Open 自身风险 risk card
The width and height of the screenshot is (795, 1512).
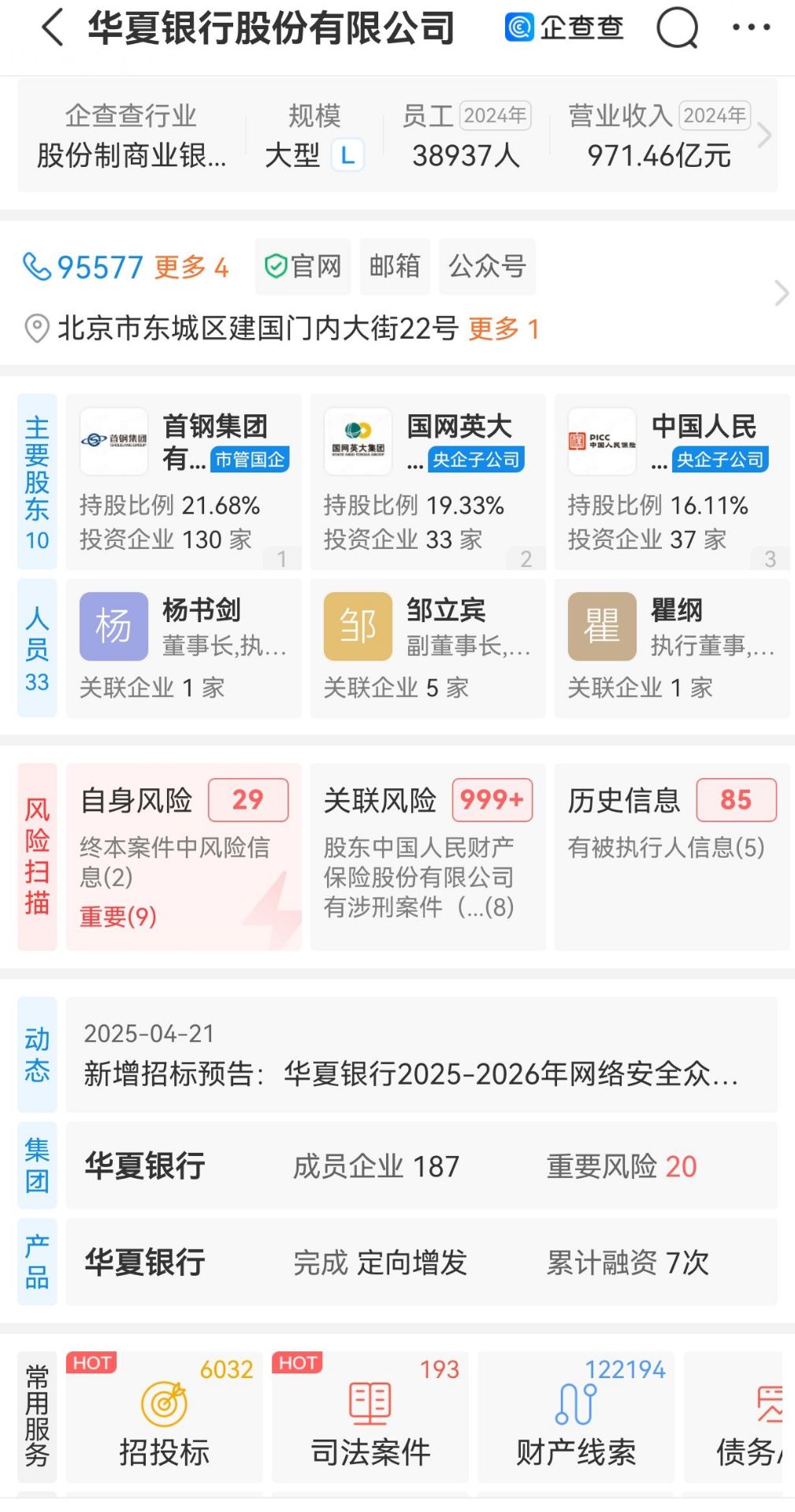point(184,856)
